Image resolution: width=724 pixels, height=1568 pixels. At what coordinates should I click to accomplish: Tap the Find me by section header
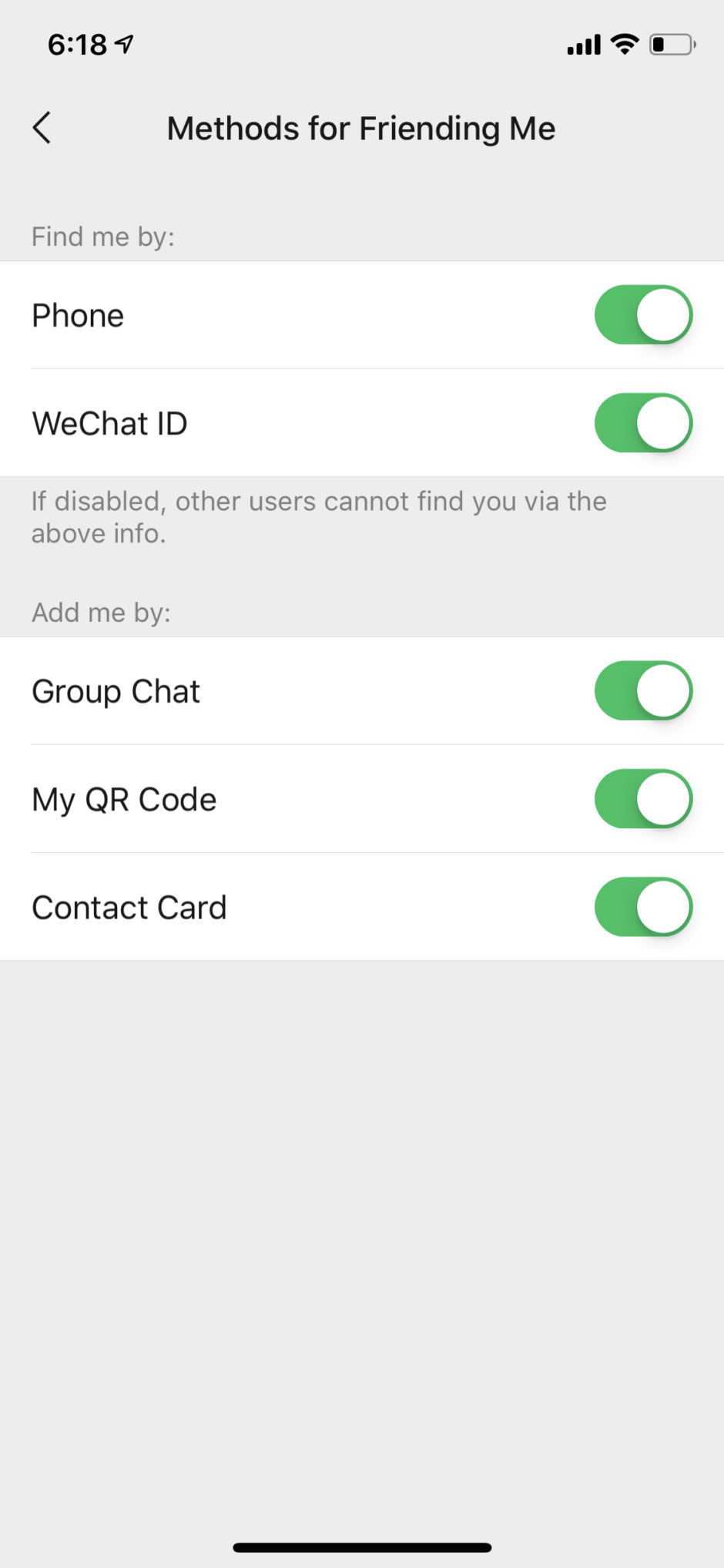tap(103, 237)
